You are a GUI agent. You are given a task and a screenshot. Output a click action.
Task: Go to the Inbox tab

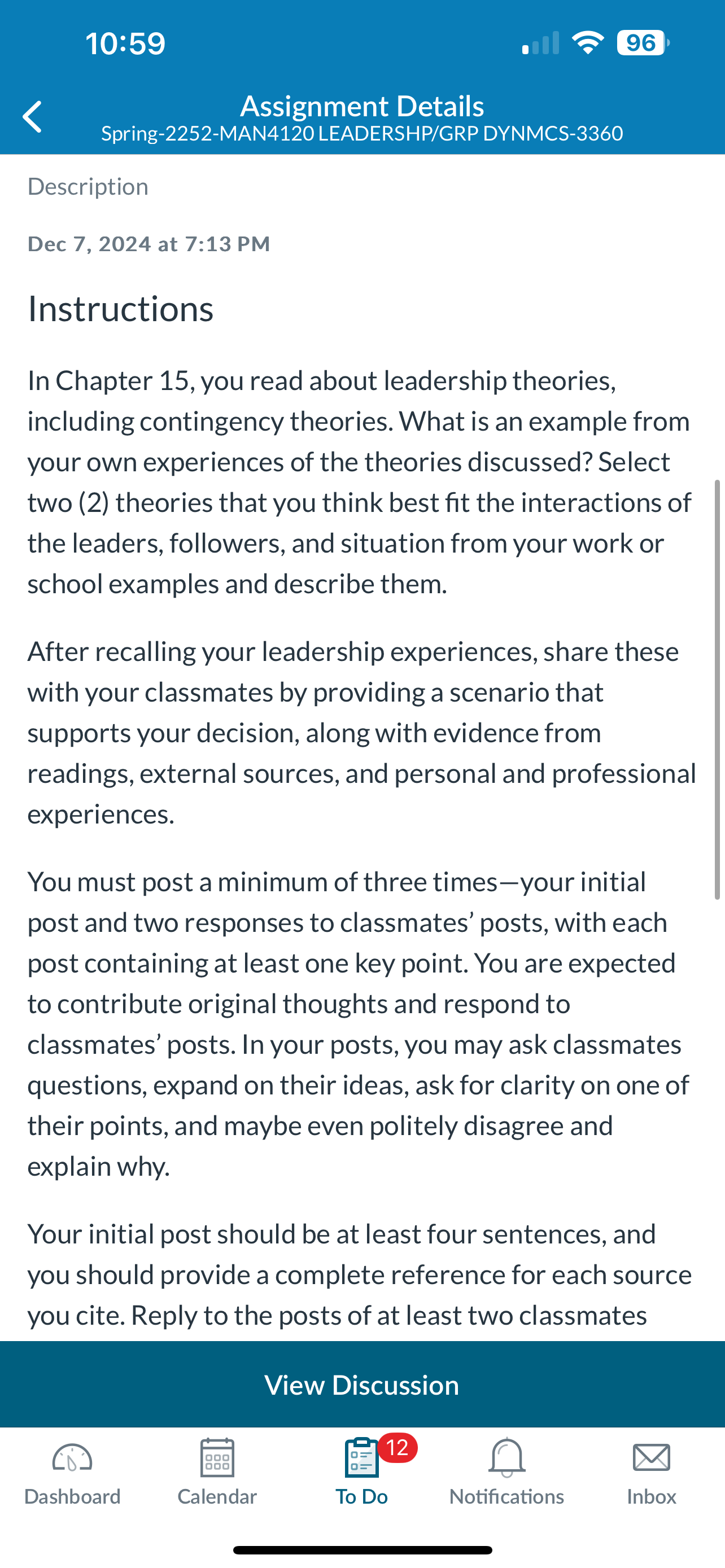coord(652,1472)
